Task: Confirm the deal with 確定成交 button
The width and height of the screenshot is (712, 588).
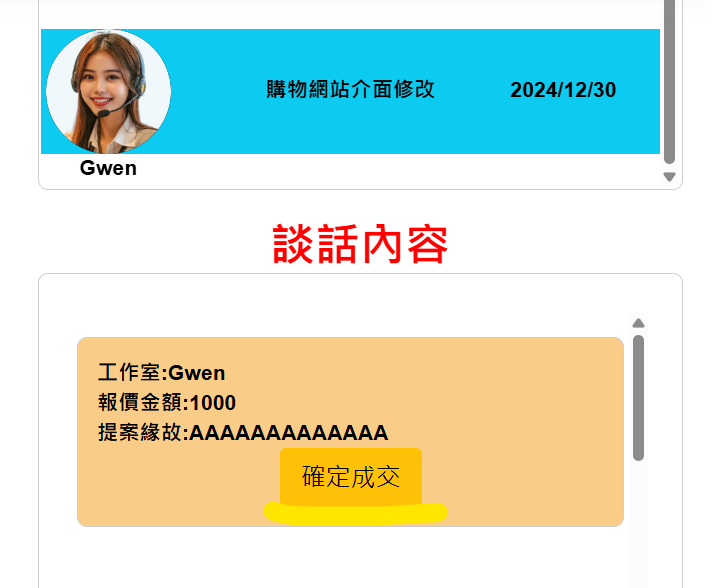Action: 350,477
